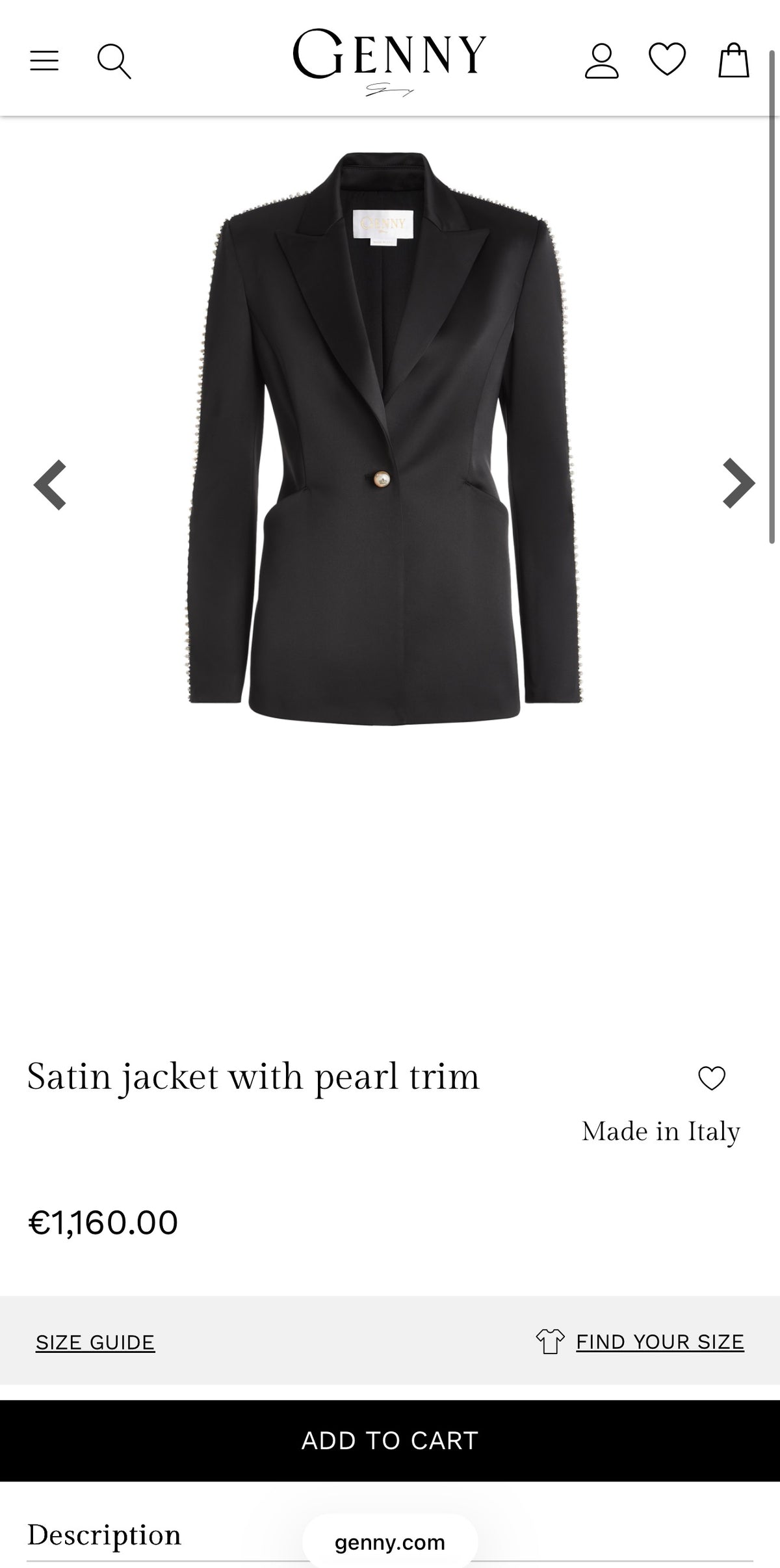Open the Size Guide link

[96, 1342]
